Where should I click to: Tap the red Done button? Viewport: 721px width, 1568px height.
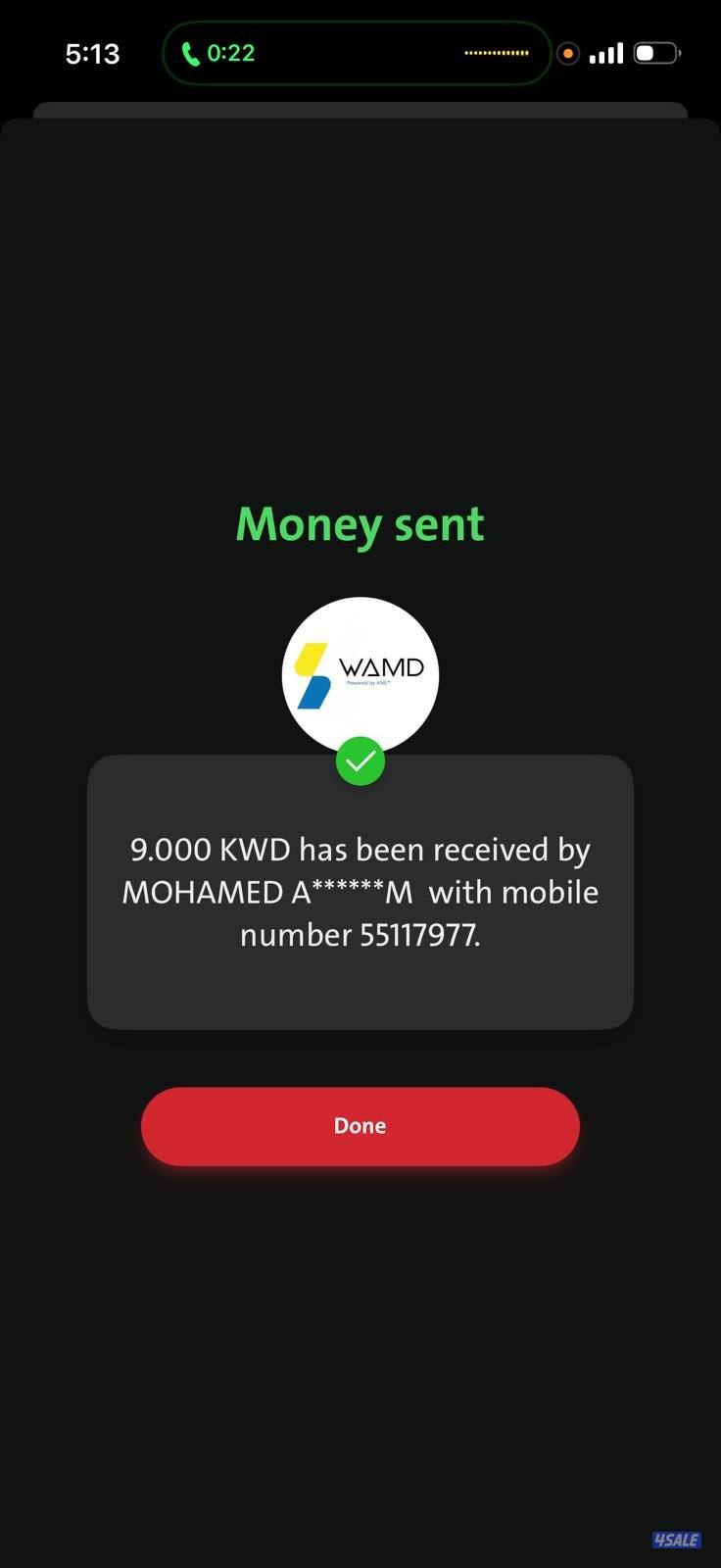[360, 1126]
